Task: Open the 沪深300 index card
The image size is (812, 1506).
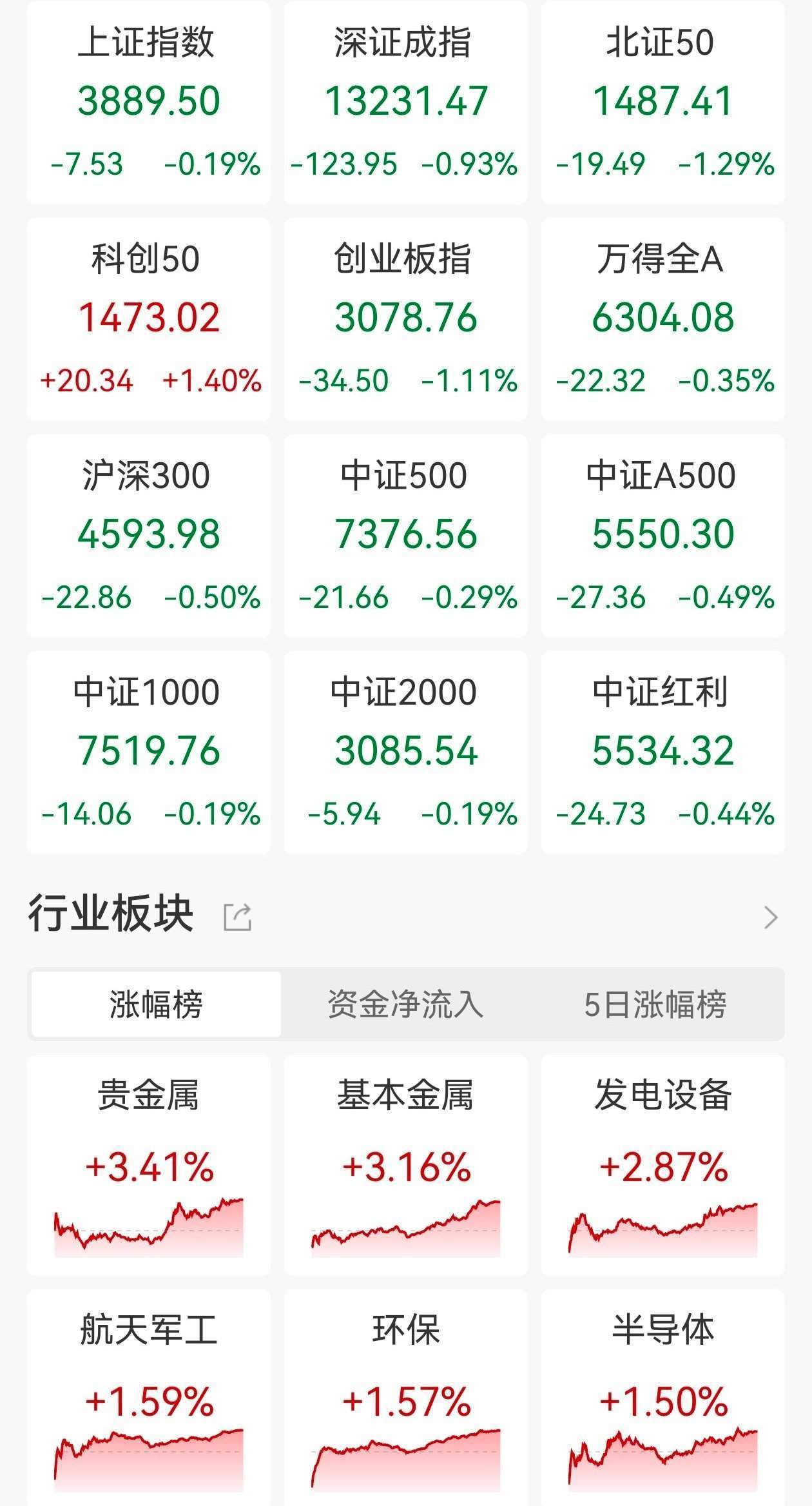Action: point(149,536)
